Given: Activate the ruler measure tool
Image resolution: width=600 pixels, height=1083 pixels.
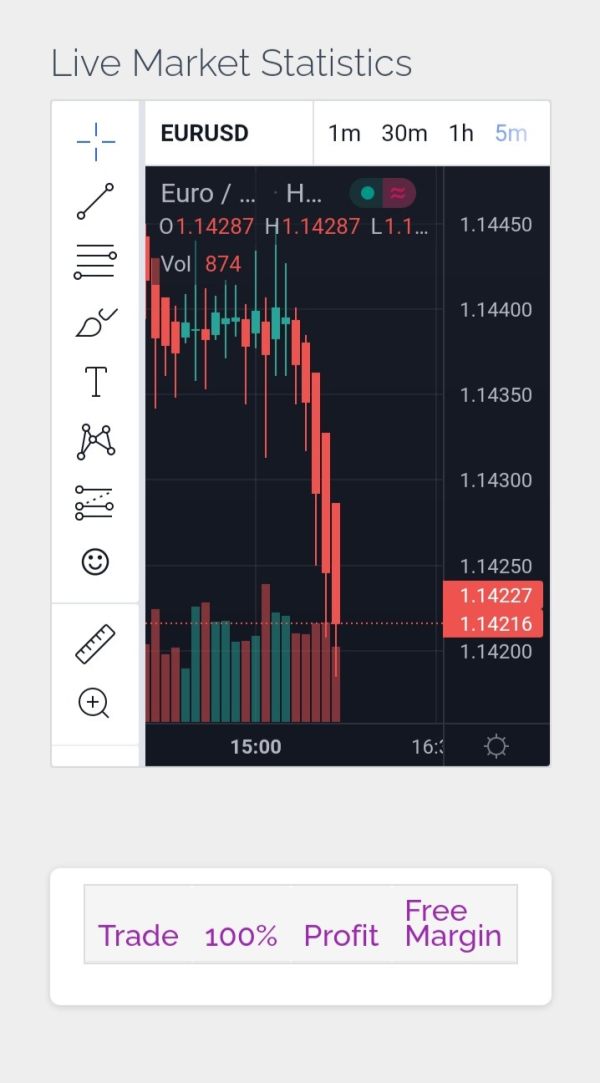Looking at the screenshot, I should click(95, 644).
